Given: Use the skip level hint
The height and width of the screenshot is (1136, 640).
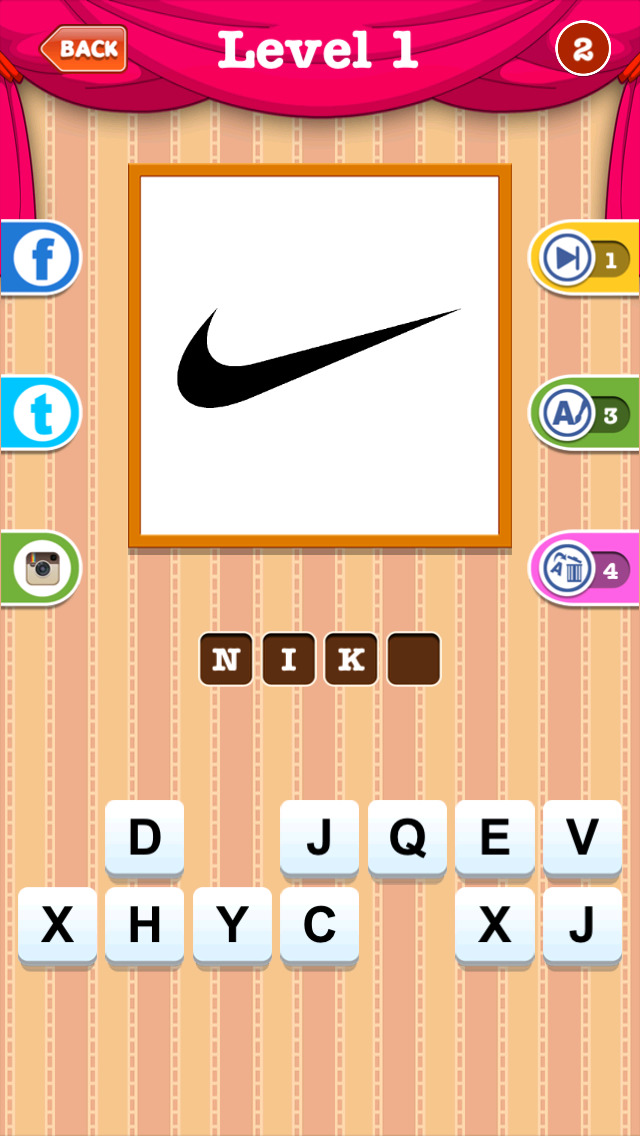Looking at the screenshot, I should (x=583, y=259).
